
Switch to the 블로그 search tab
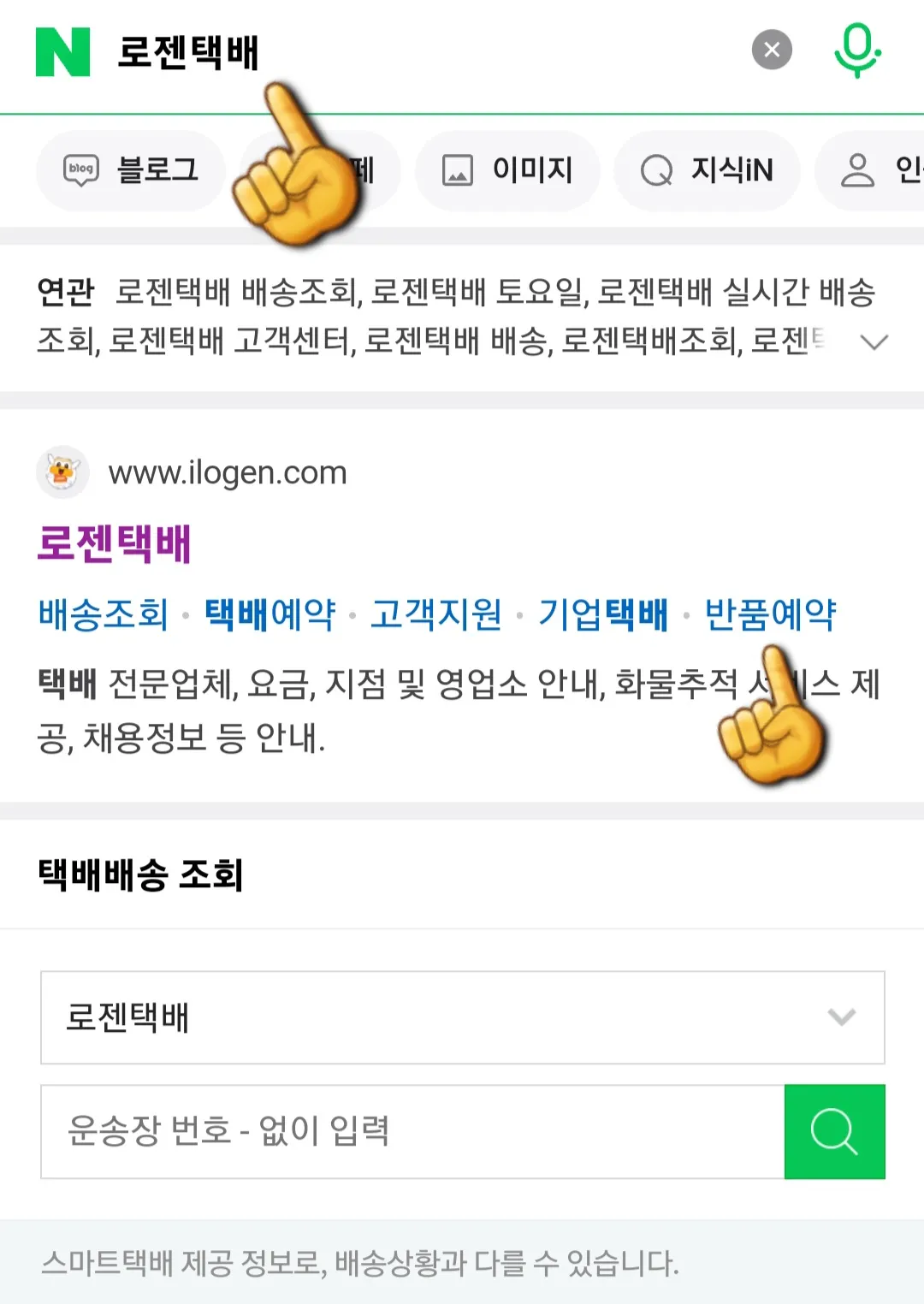coord(131,170)
